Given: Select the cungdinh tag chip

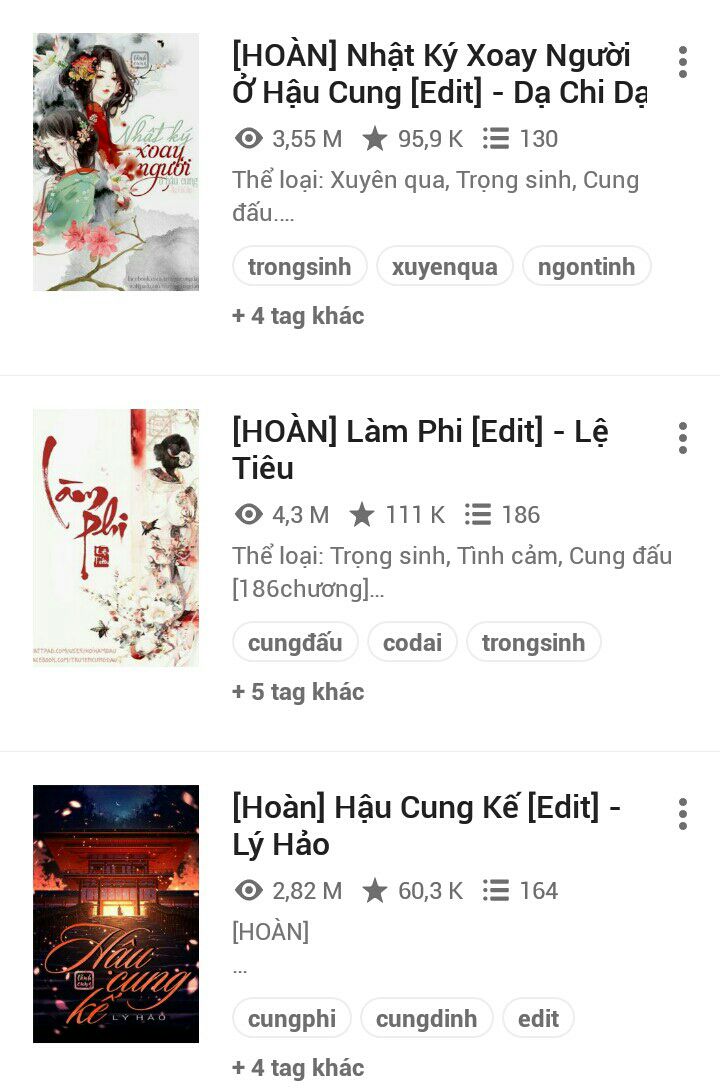Looking at the screenshot, I should [426, 1019].
